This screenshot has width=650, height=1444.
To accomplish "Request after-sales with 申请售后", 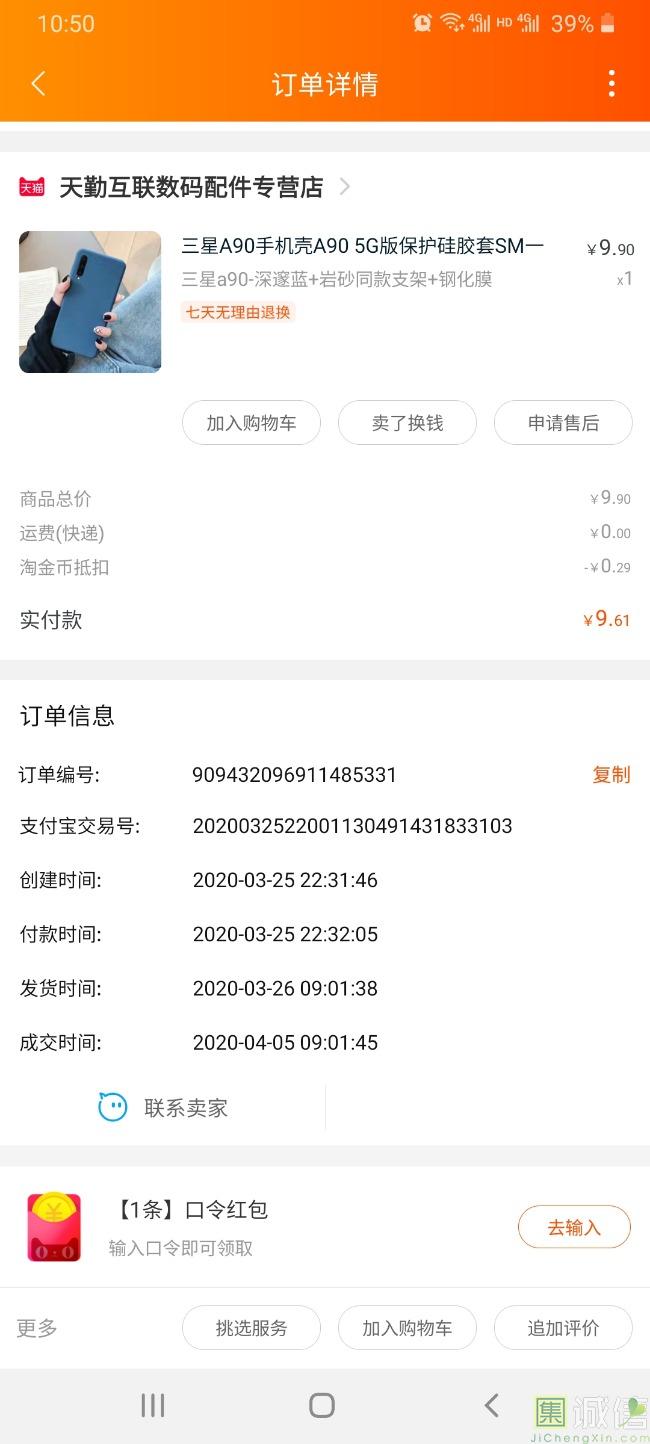I will (x=563, y=423).
